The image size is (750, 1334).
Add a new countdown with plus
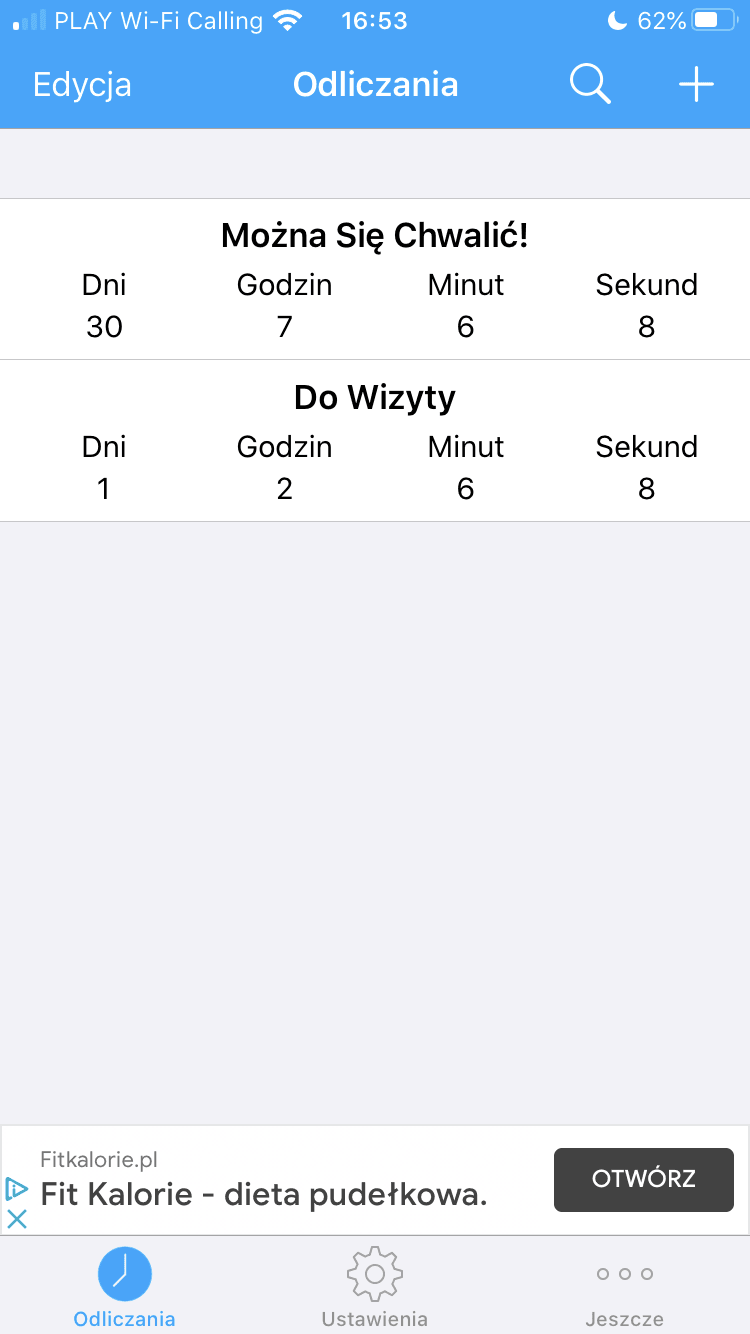coord(696,85)
